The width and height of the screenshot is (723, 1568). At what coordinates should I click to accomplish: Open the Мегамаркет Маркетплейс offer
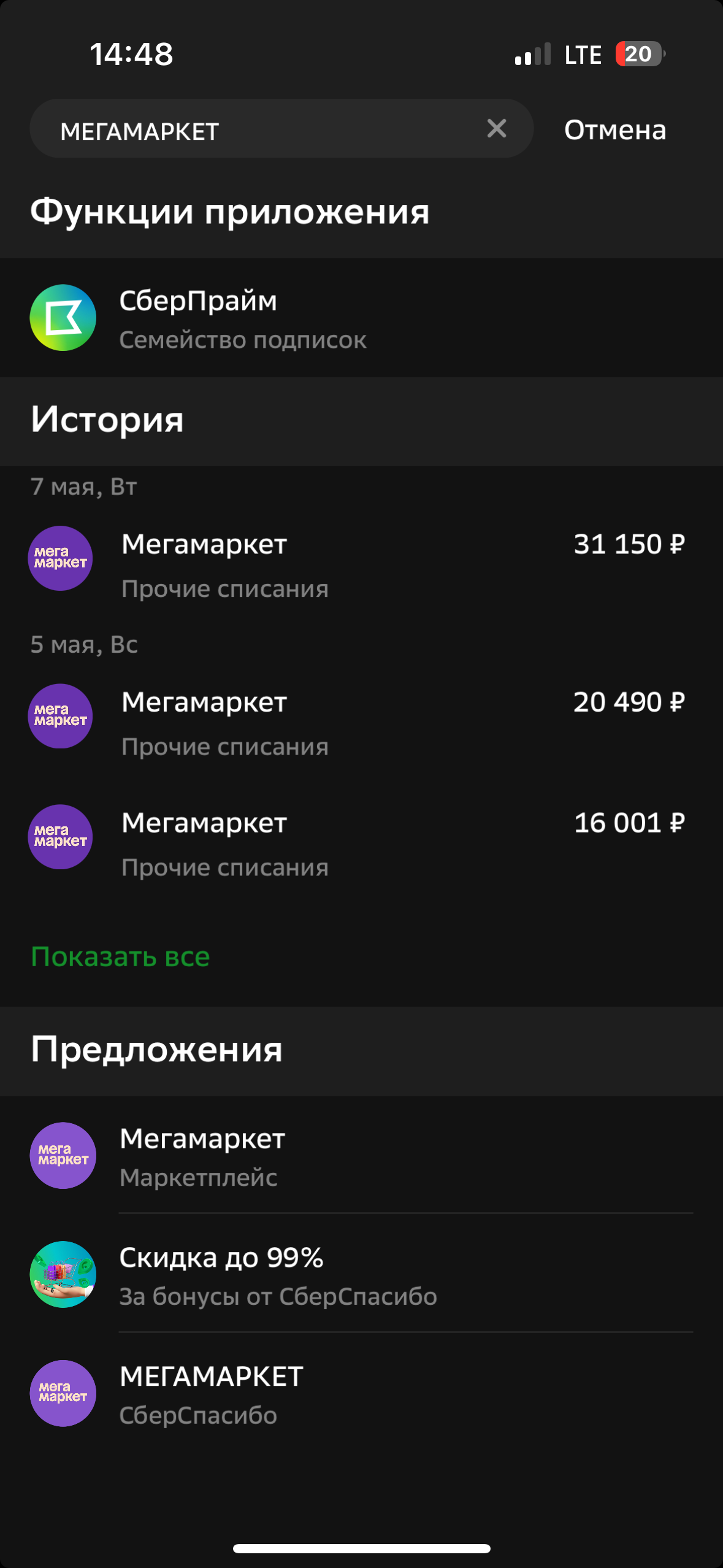361,1156
